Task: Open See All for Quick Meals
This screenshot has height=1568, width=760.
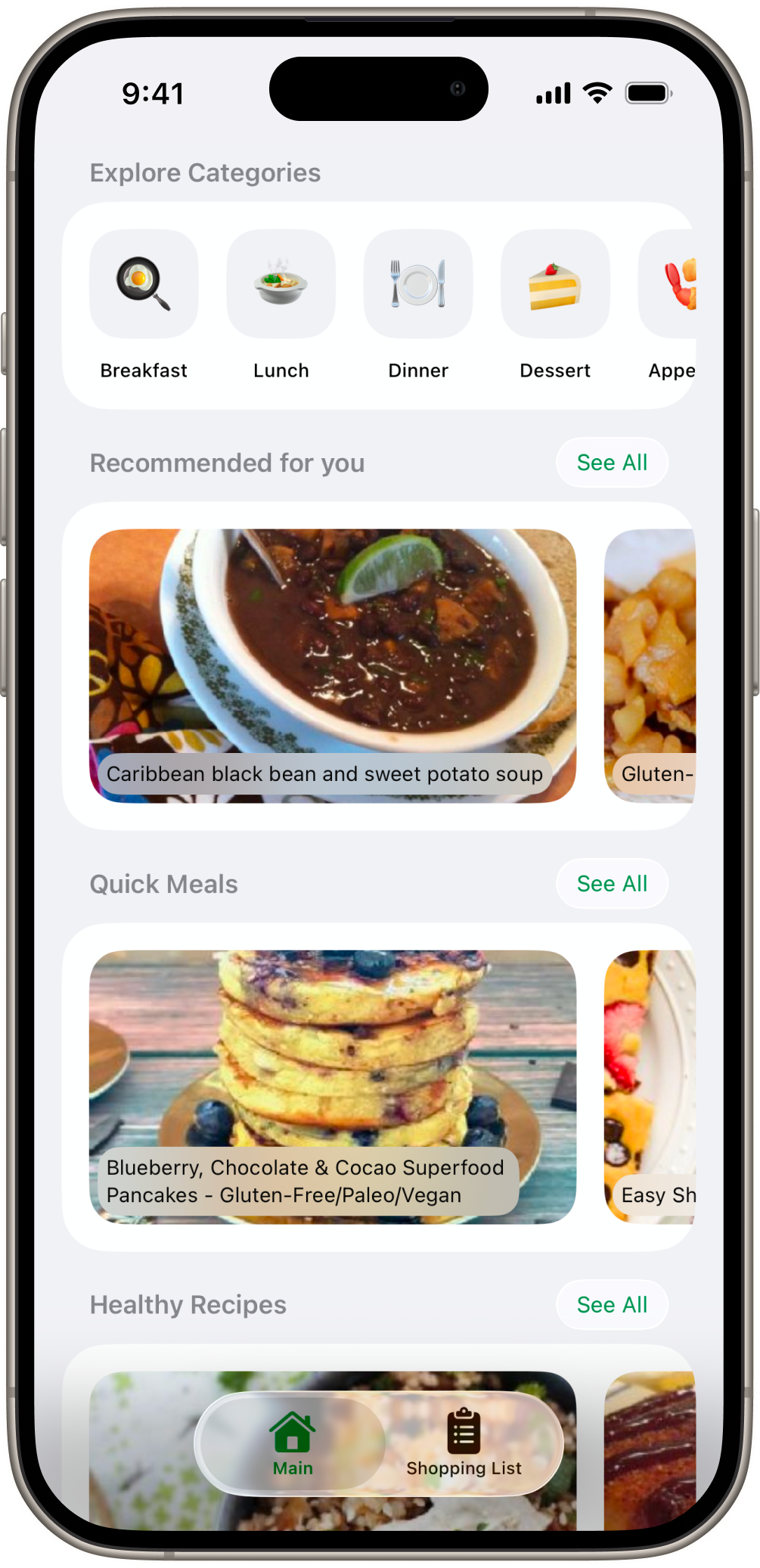Action: [611, 883]
